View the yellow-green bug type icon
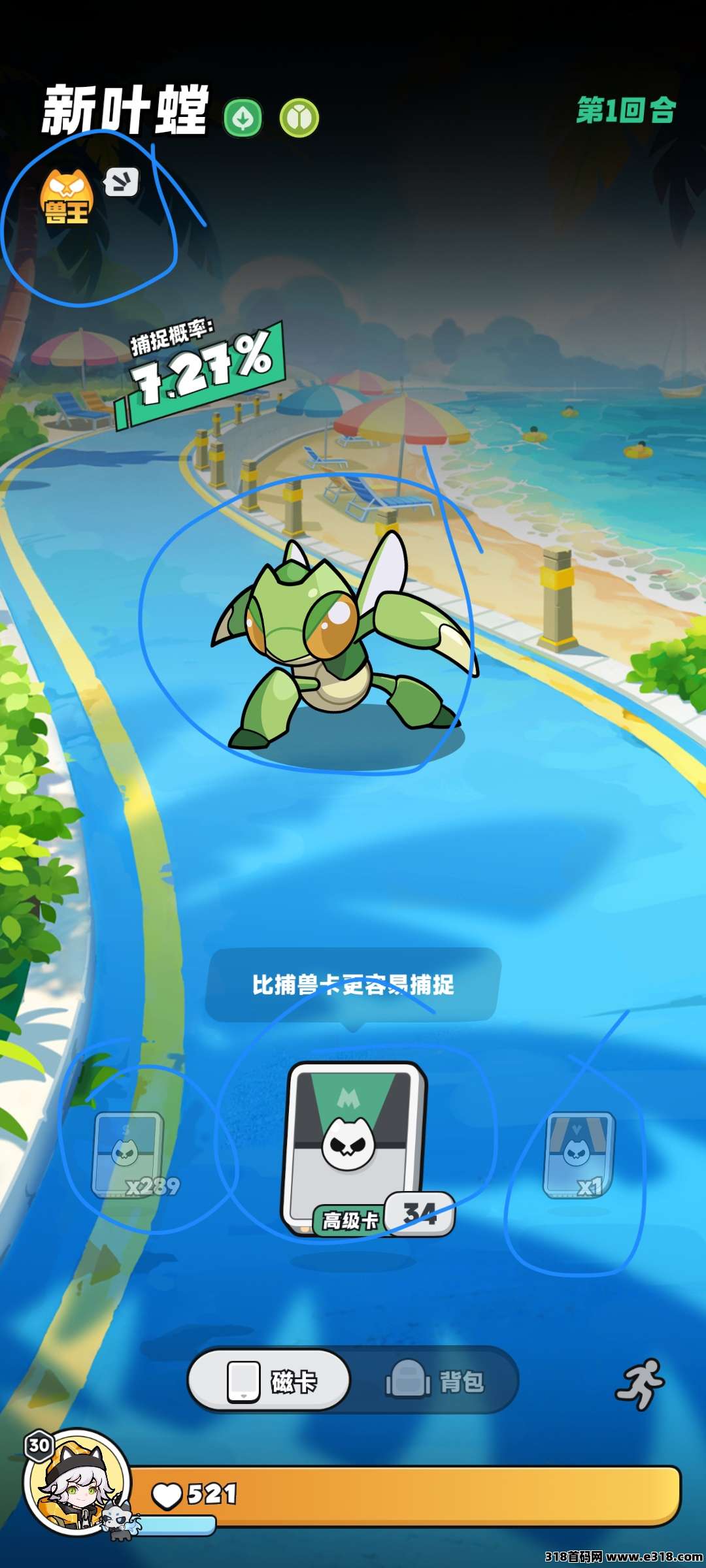This screenshot has width=706, height=1568. pyautogui.click(x=299, y=118)
